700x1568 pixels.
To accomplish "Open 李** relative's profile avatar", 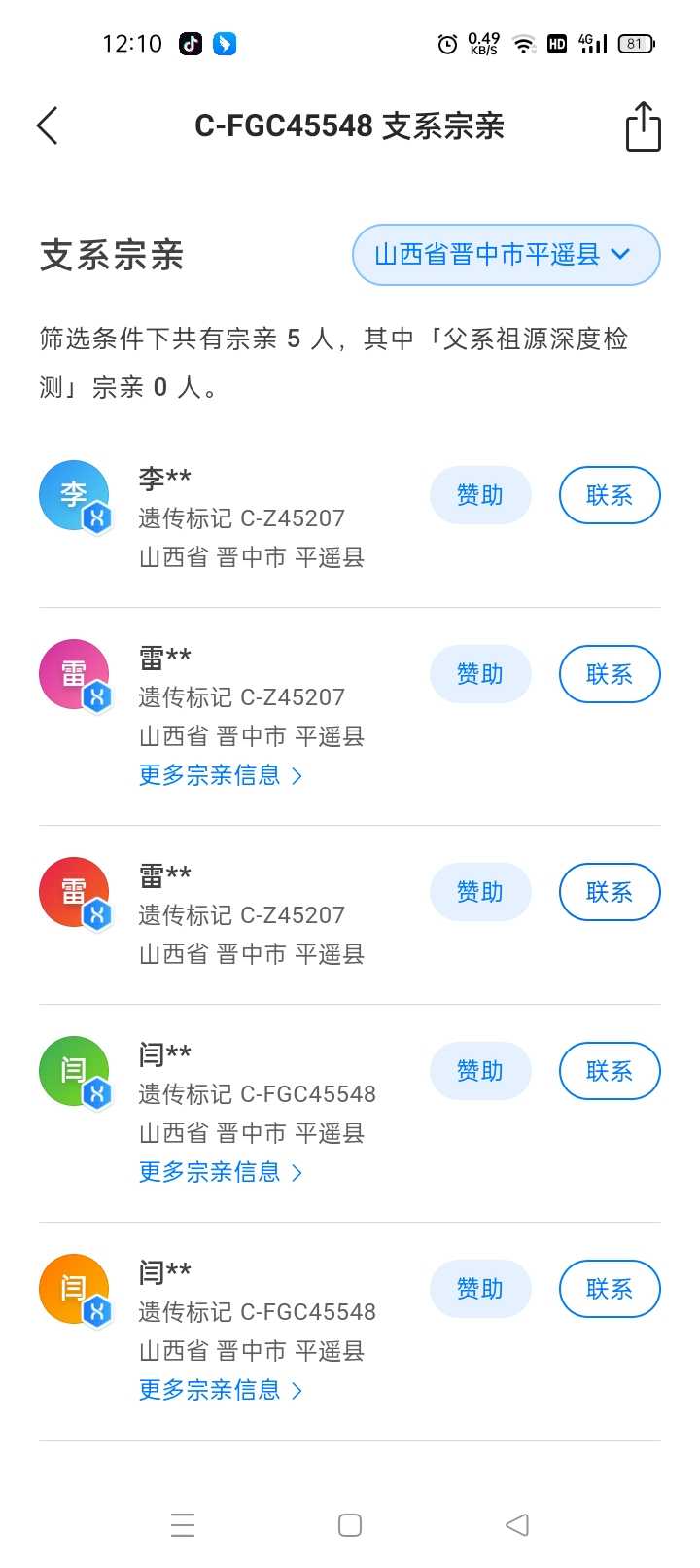I will 75,496.
